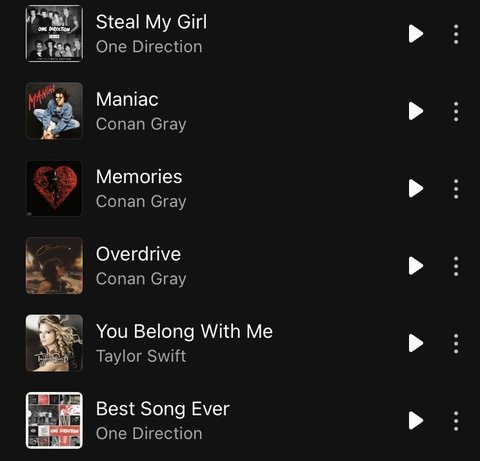The image size is (480, 461).
Task: Play You Belong With Me
Action: (416, 343)
